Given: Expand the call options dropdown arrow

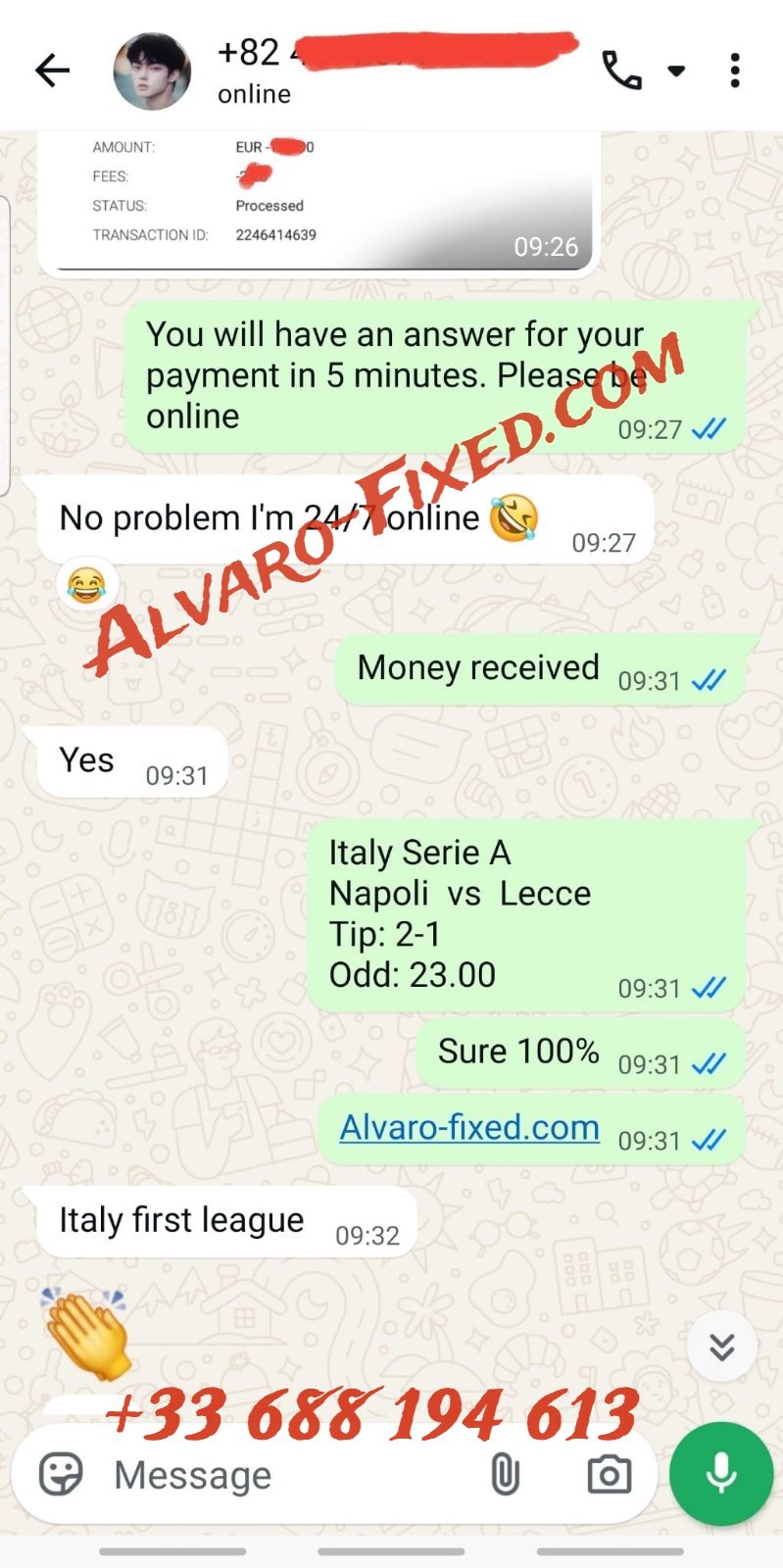Looking at the screenshot, I should tap(676, 71).
